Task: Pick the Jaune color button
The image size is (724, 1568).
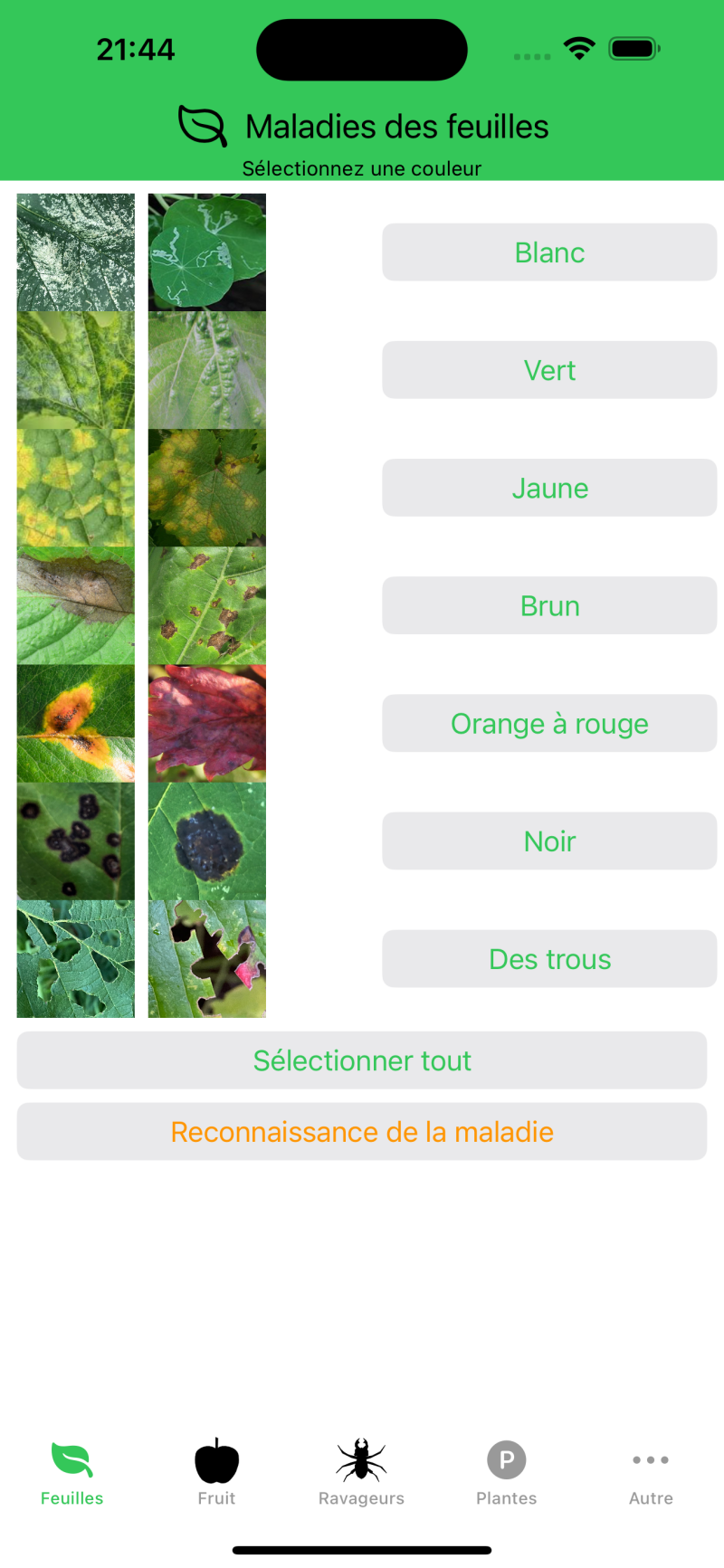Action: (x=549, y=488)
